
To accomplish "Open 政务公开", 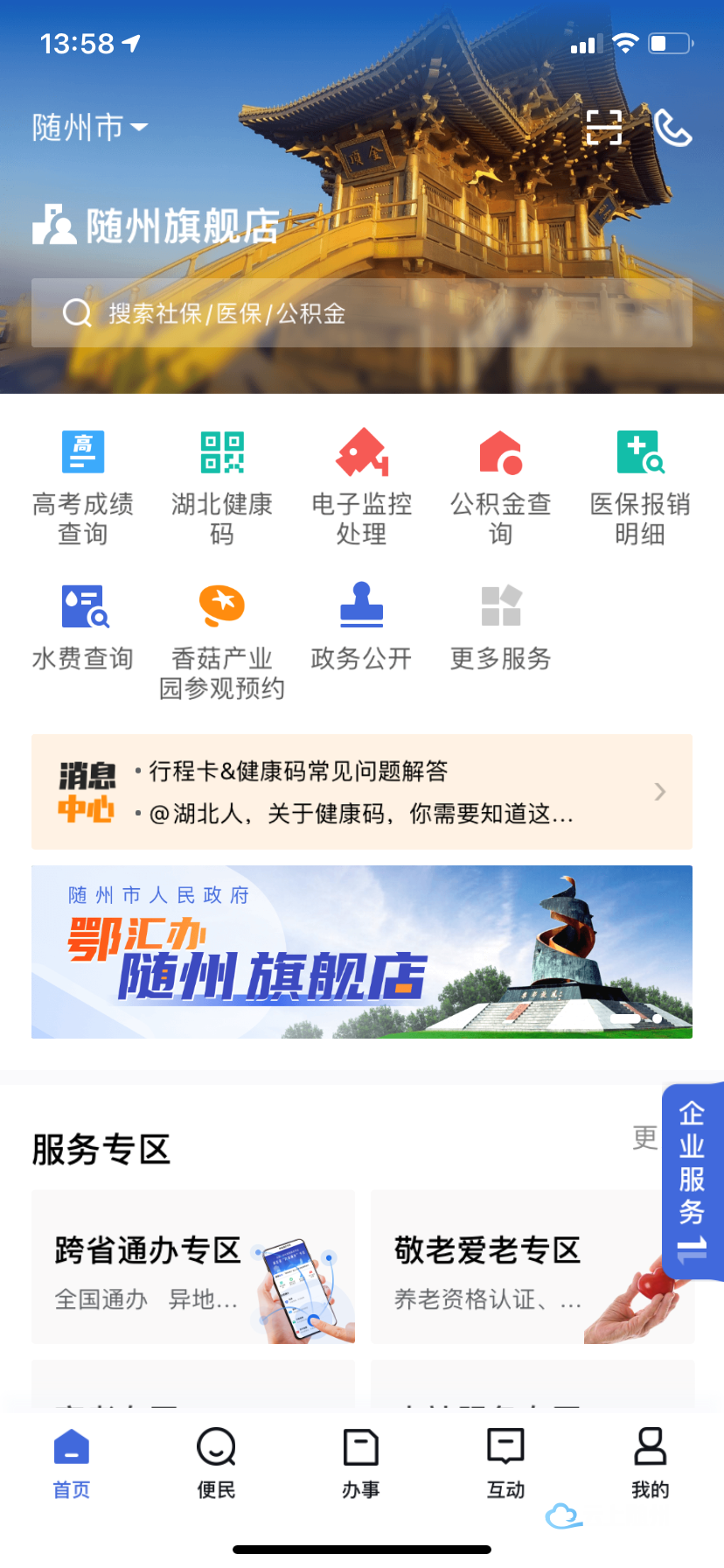I will (361, 626).
